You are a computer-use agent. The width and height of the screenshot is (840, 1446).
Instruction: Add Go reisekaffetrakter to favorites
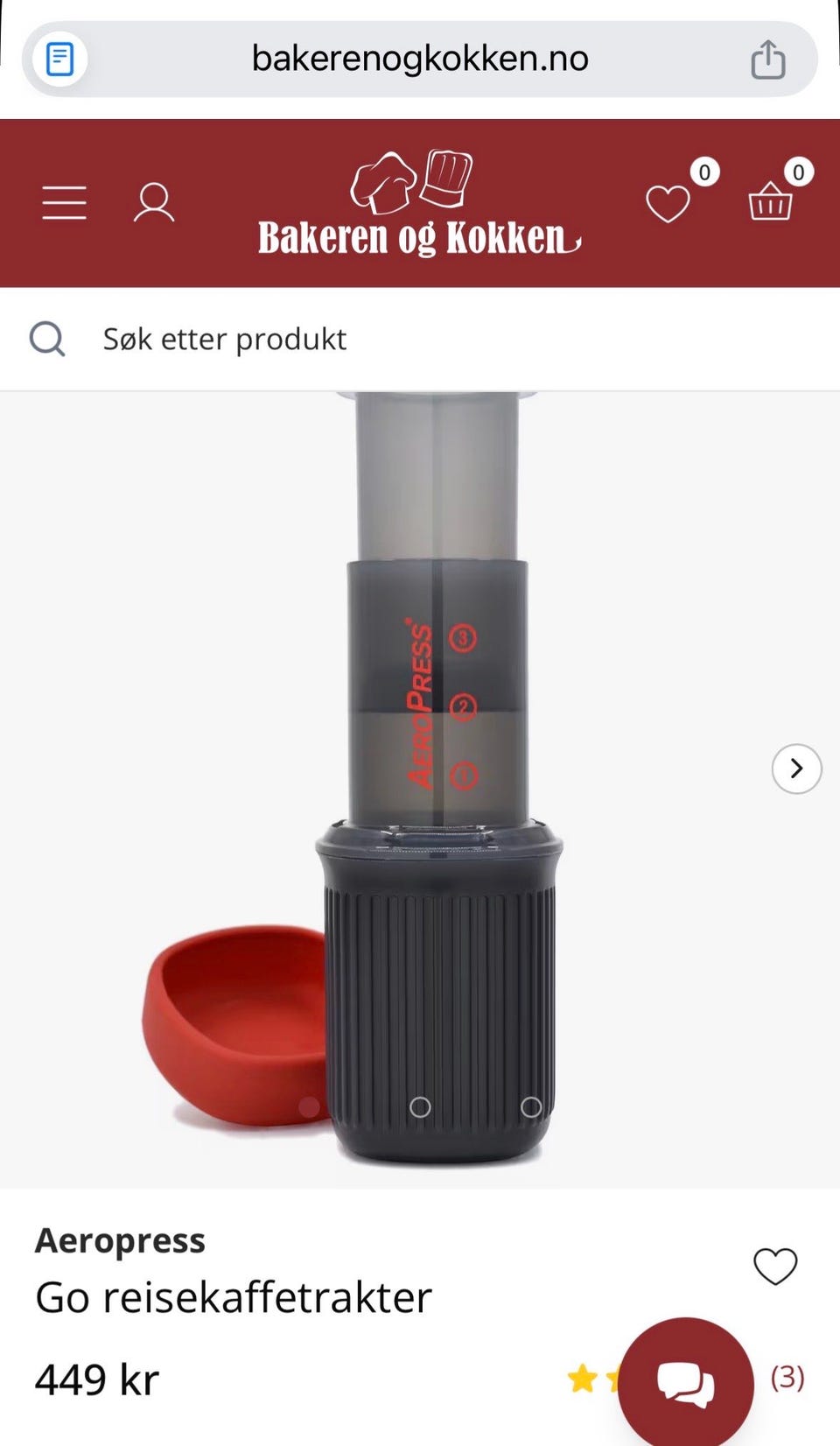click(x=775, y=1266)
